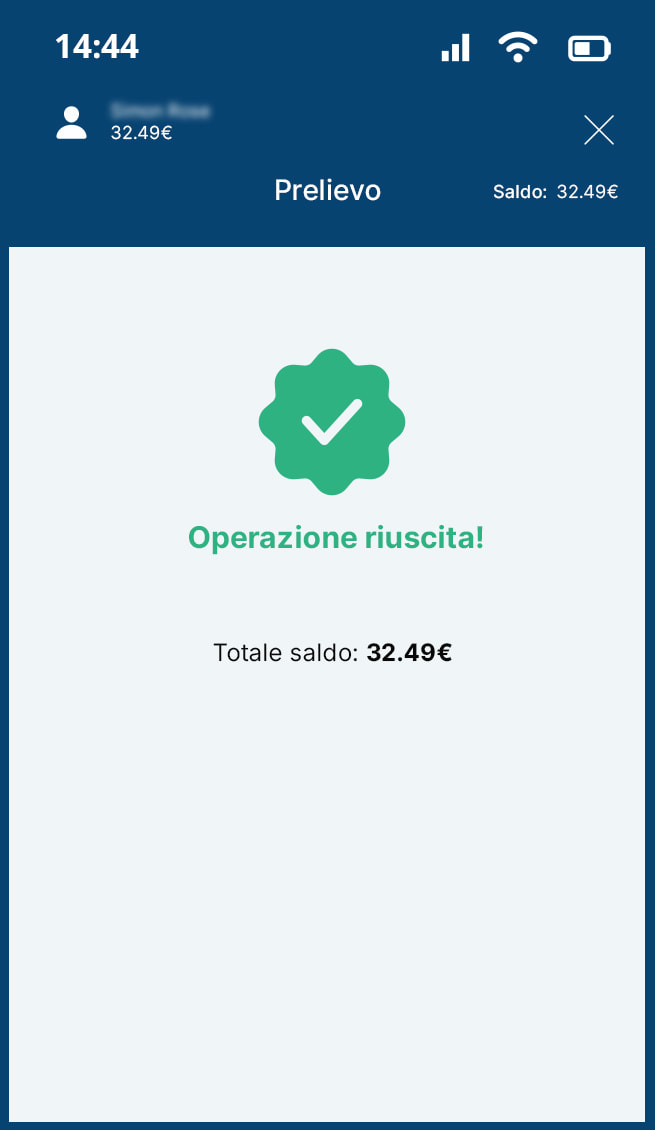655x1130 pixels.
Task: Close the Prelievo screen with the X
Action: (x=598, y=130)
